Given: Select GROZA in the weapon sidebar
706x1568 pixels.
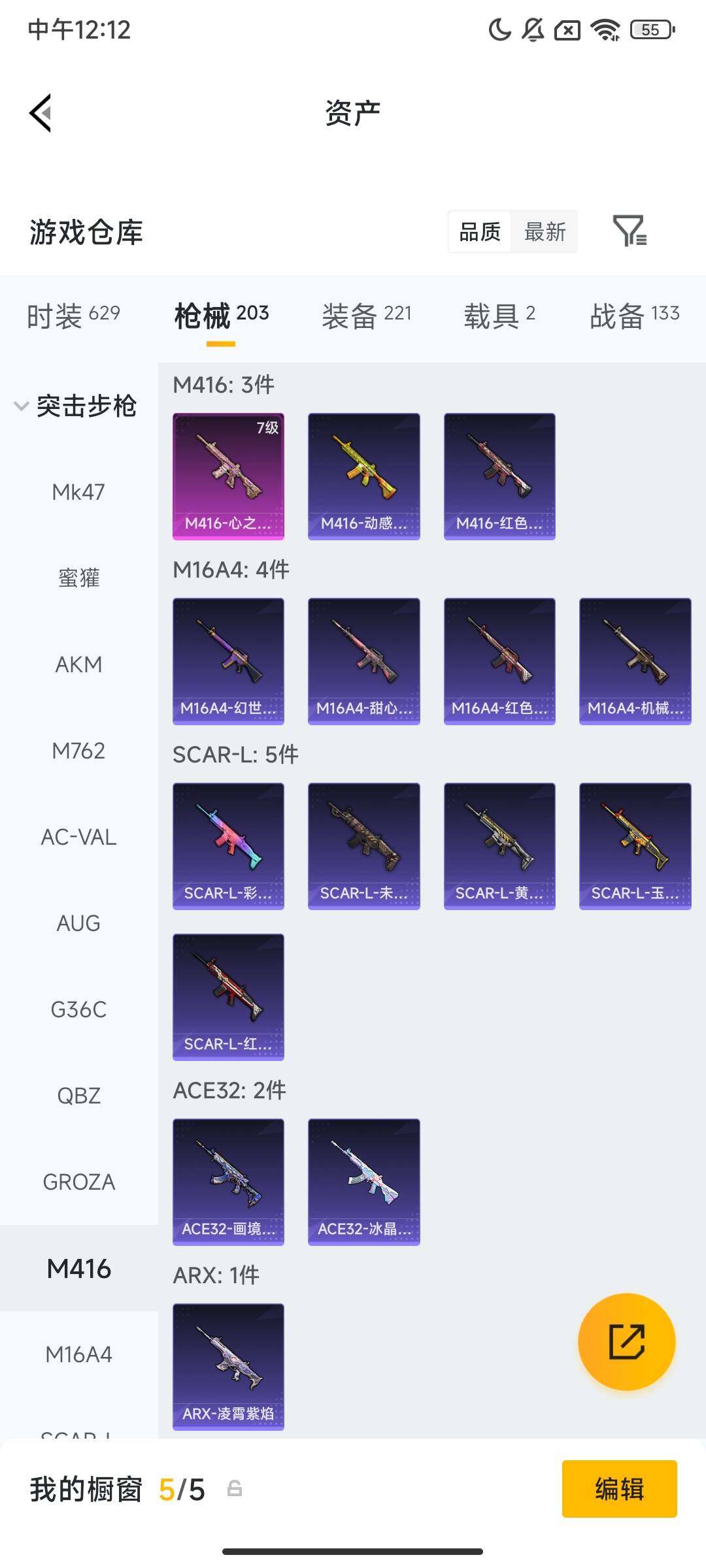Looking at the screenshot, I should [79, 1181].
